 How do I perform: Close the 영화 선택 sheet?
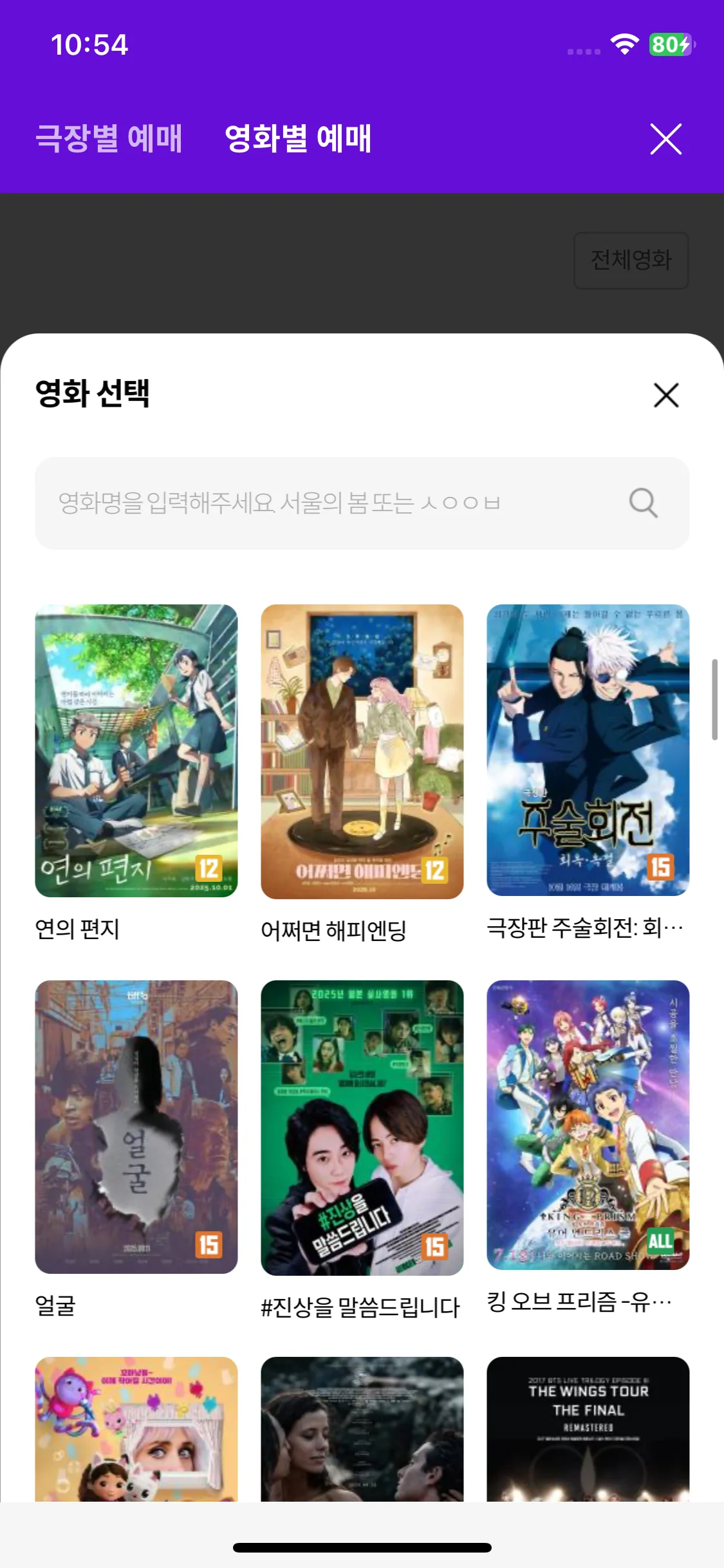click(x=666, y=395)
